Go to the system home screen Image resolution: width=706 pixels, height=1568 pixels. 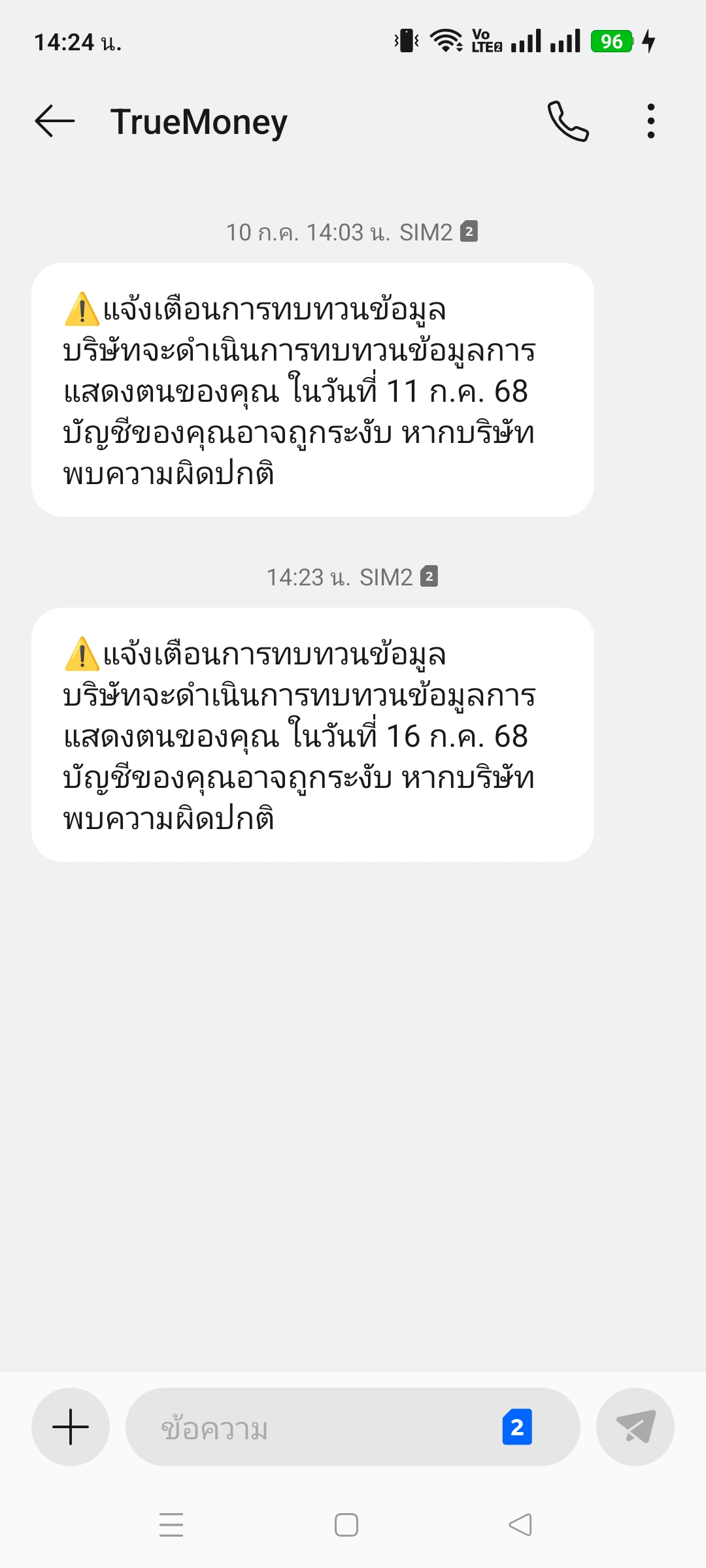(346, 1525)
